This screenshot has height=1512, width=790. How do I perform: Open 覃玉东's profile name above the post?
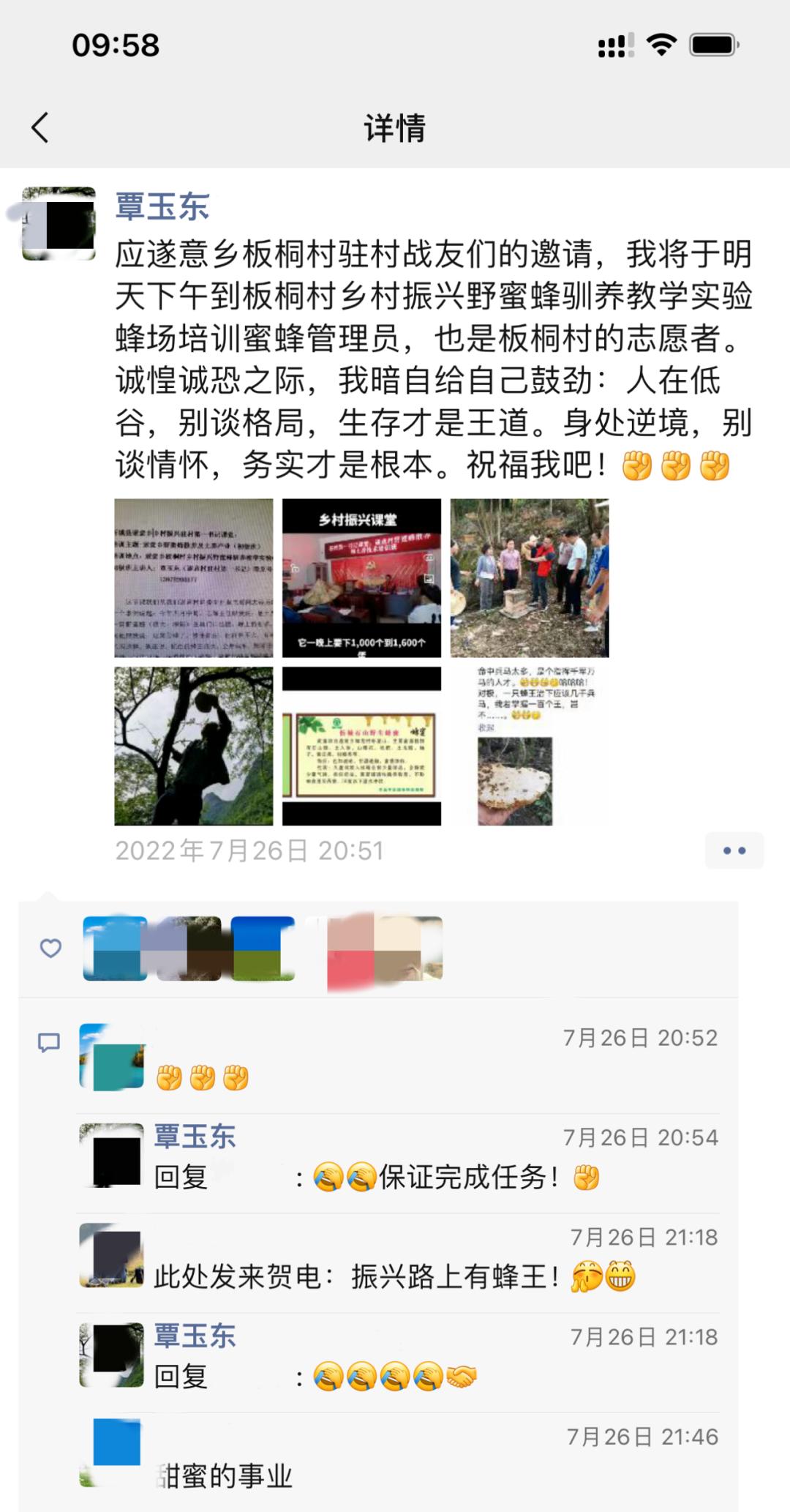tap(162, 206)
